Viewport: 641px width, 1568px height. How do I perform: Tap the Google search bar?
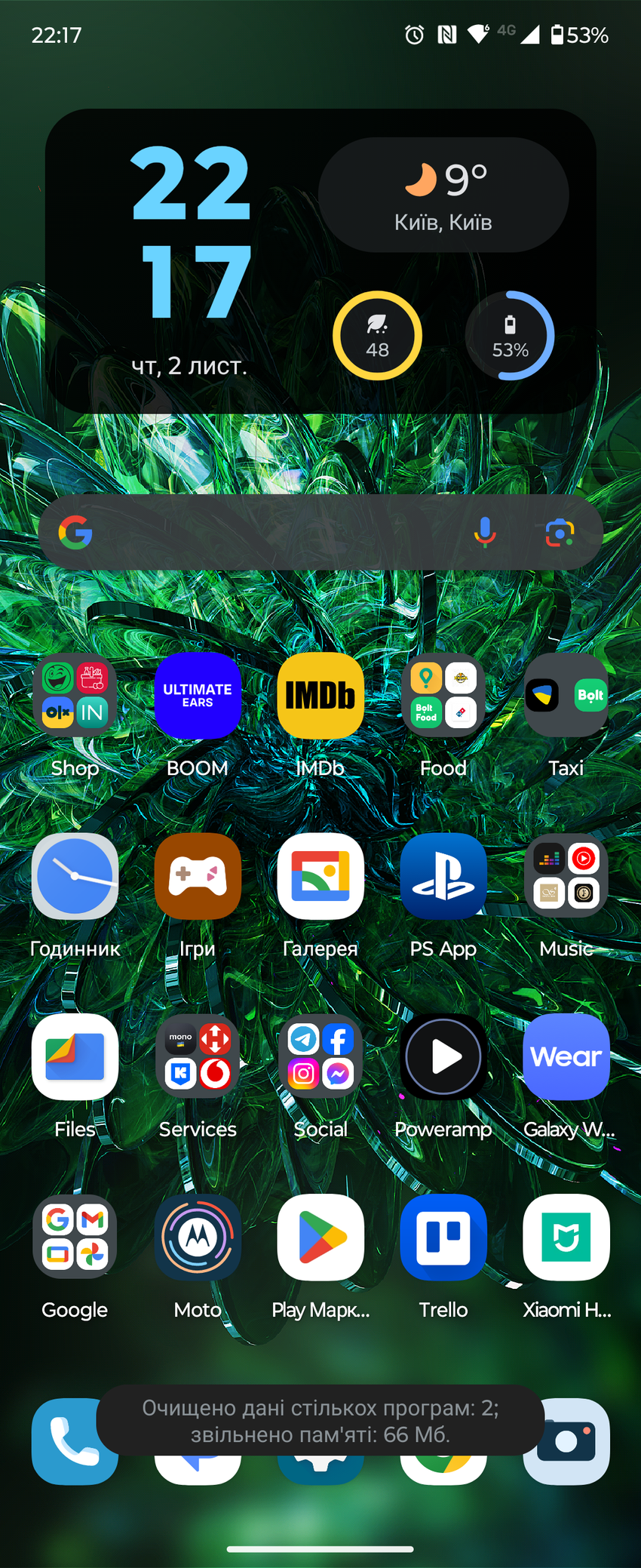point(271,533)
